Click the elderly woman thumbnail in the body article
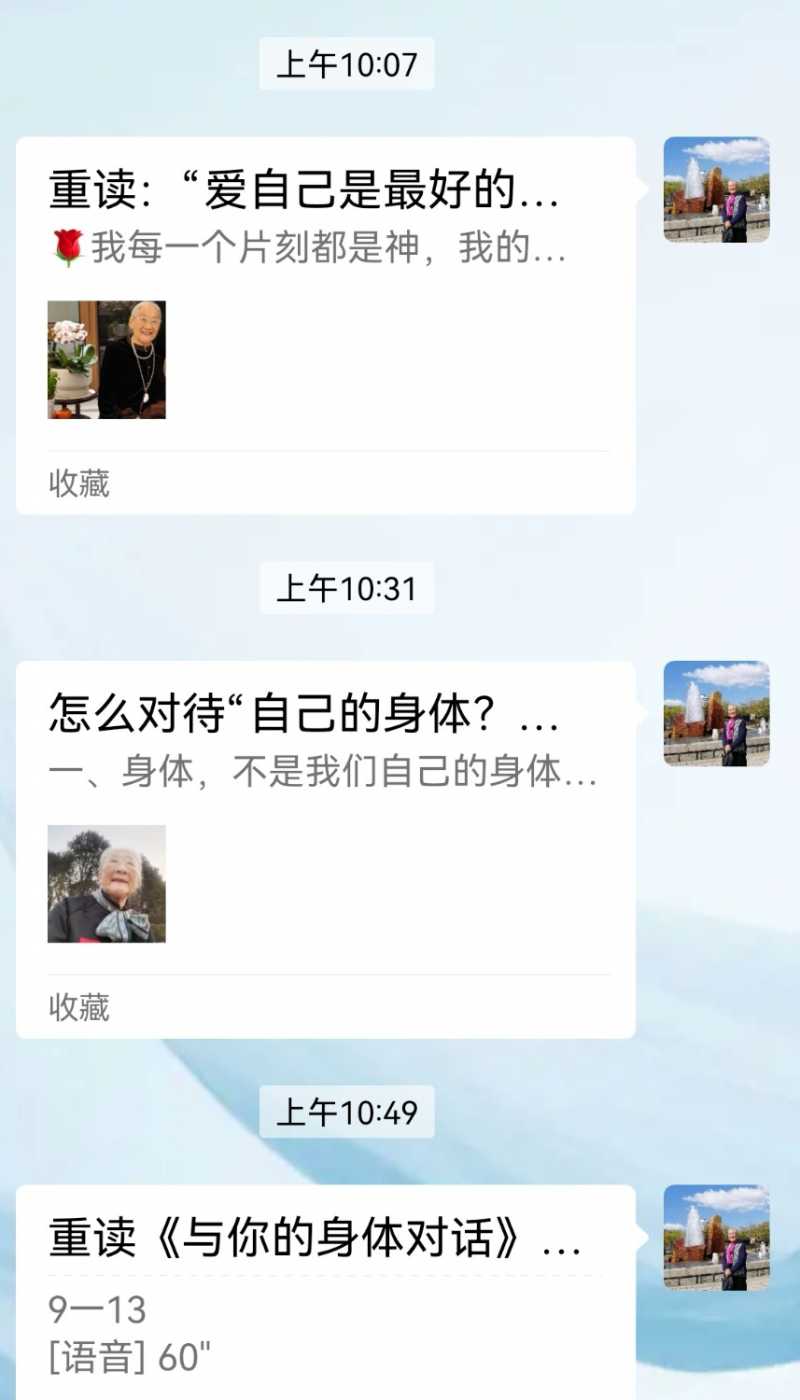 (x=108, y=885)
